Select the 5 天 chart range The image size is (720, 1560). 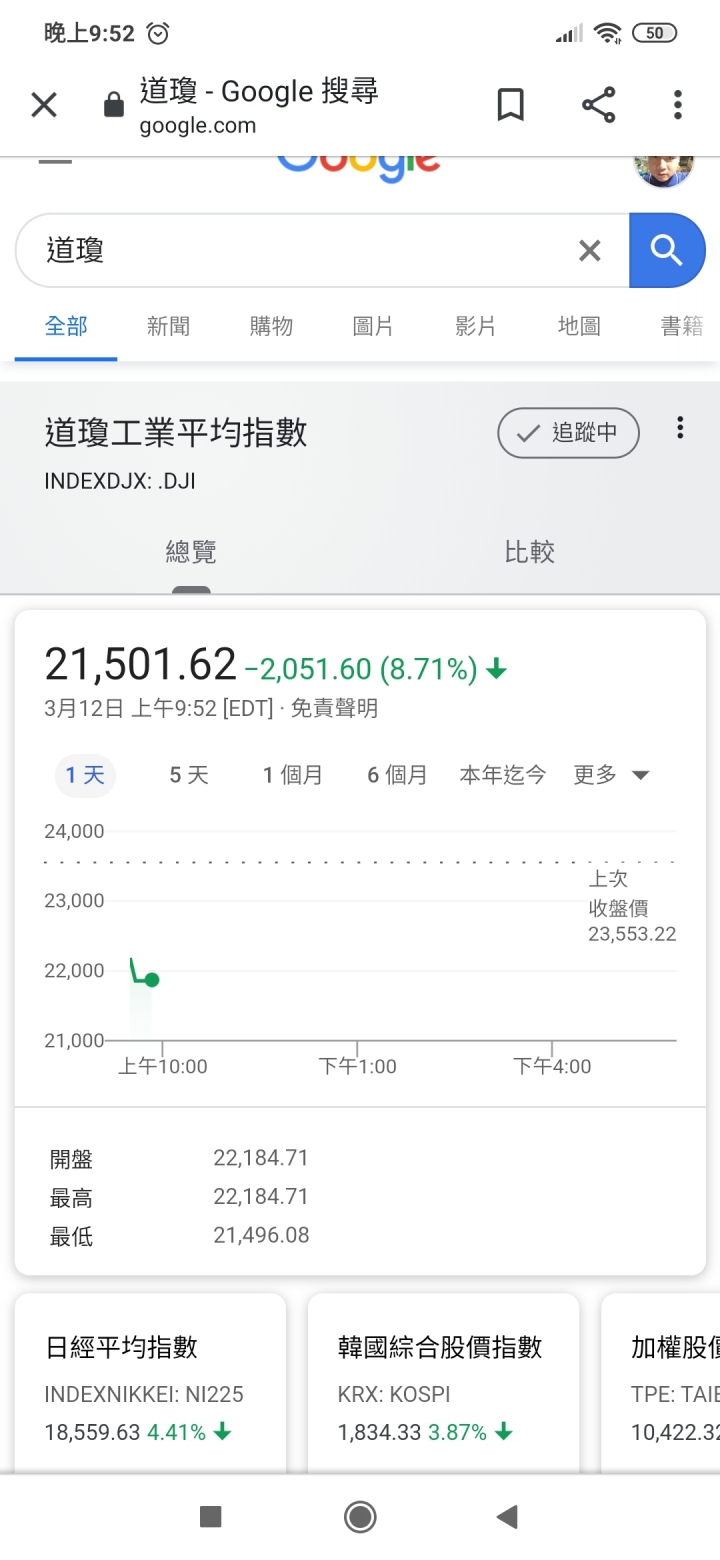click(189, 775)
